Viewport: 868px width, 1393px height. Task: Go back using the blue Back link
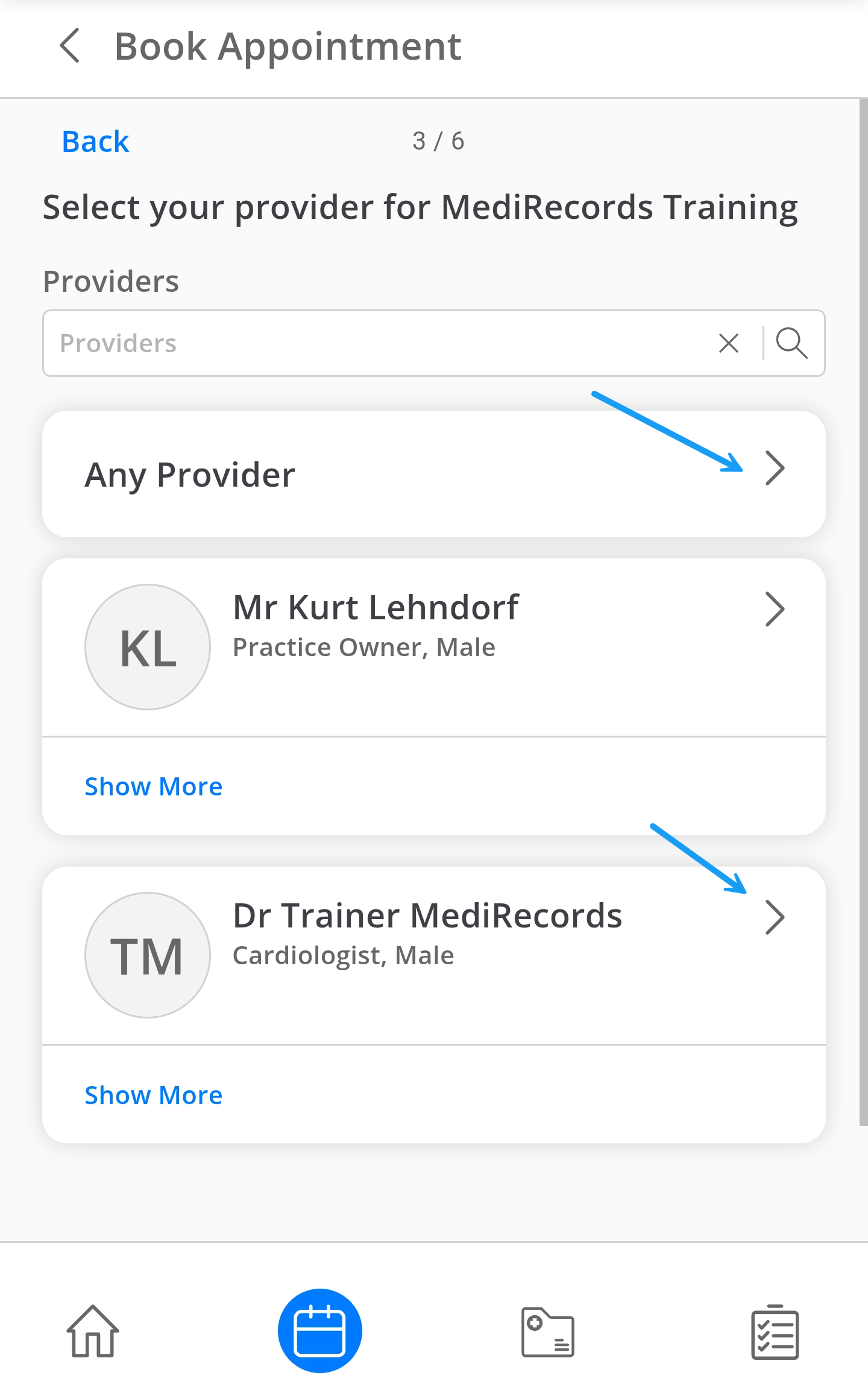[x=95, y=142]
